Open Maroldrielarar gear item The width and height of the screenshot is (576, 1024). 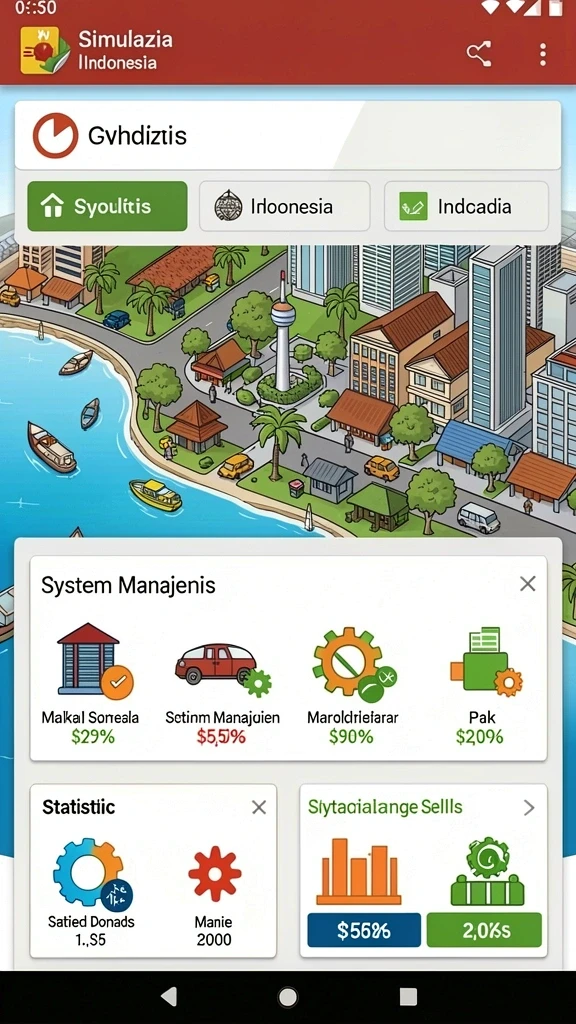point(352,684)
